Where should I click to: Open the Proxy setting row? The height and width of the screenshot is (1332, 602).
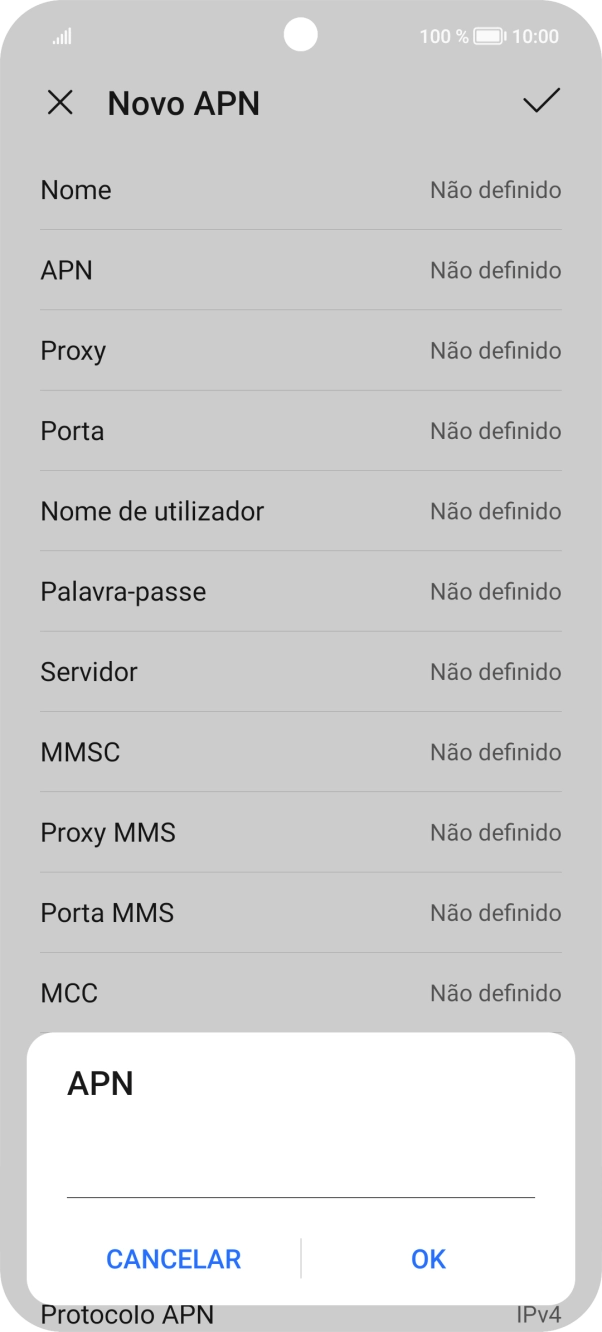point(300,351)
